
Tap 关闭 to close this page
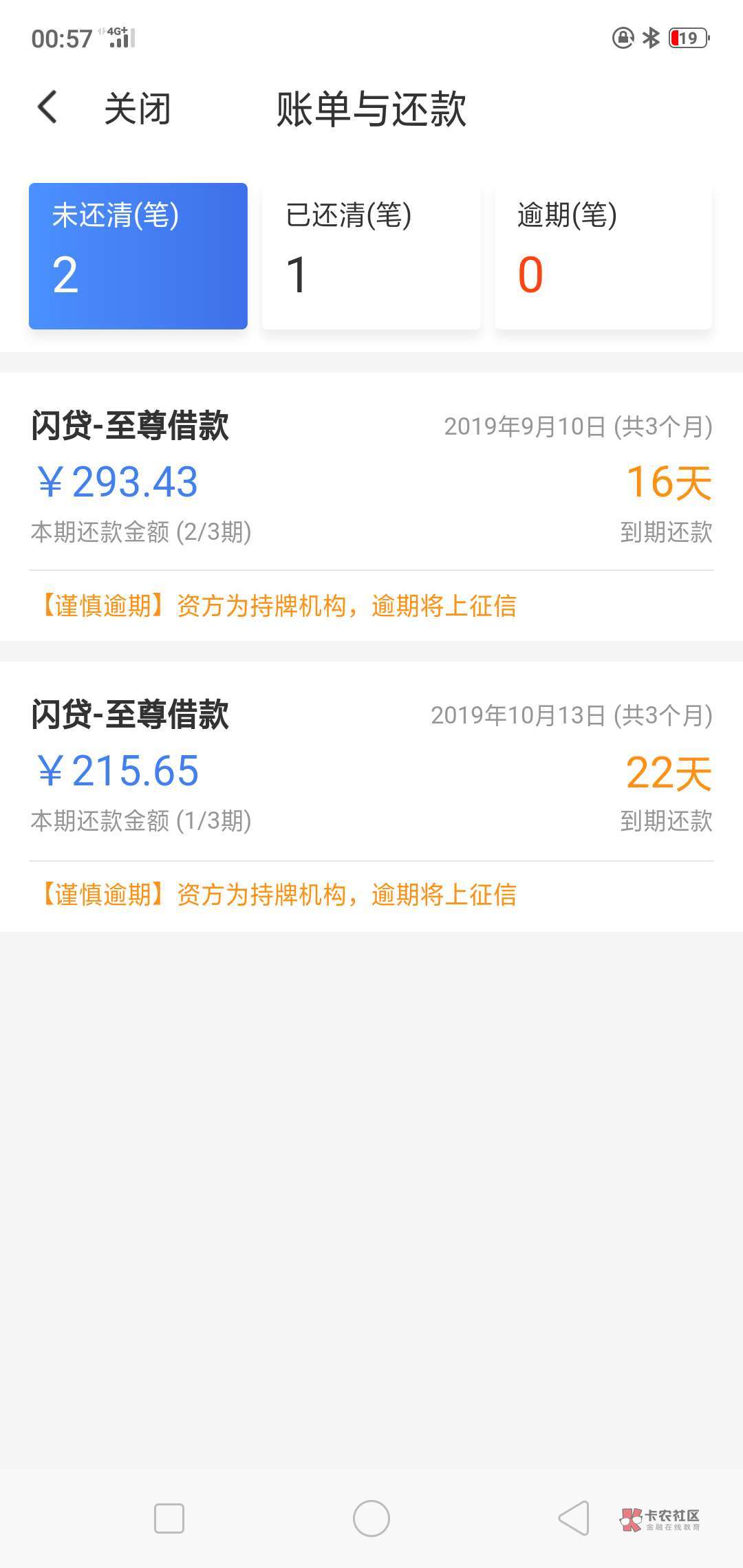(x=137, y=109)
